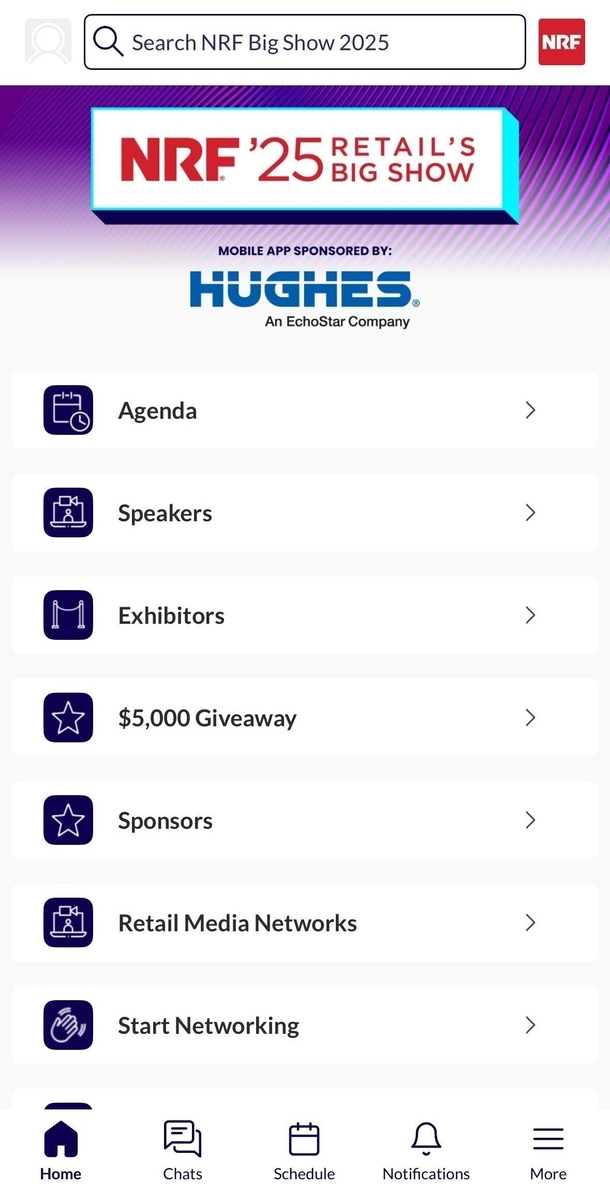The image size is (610, 1200).
Task: Open Retail Media Networks
Action: [x=305, y=923]
